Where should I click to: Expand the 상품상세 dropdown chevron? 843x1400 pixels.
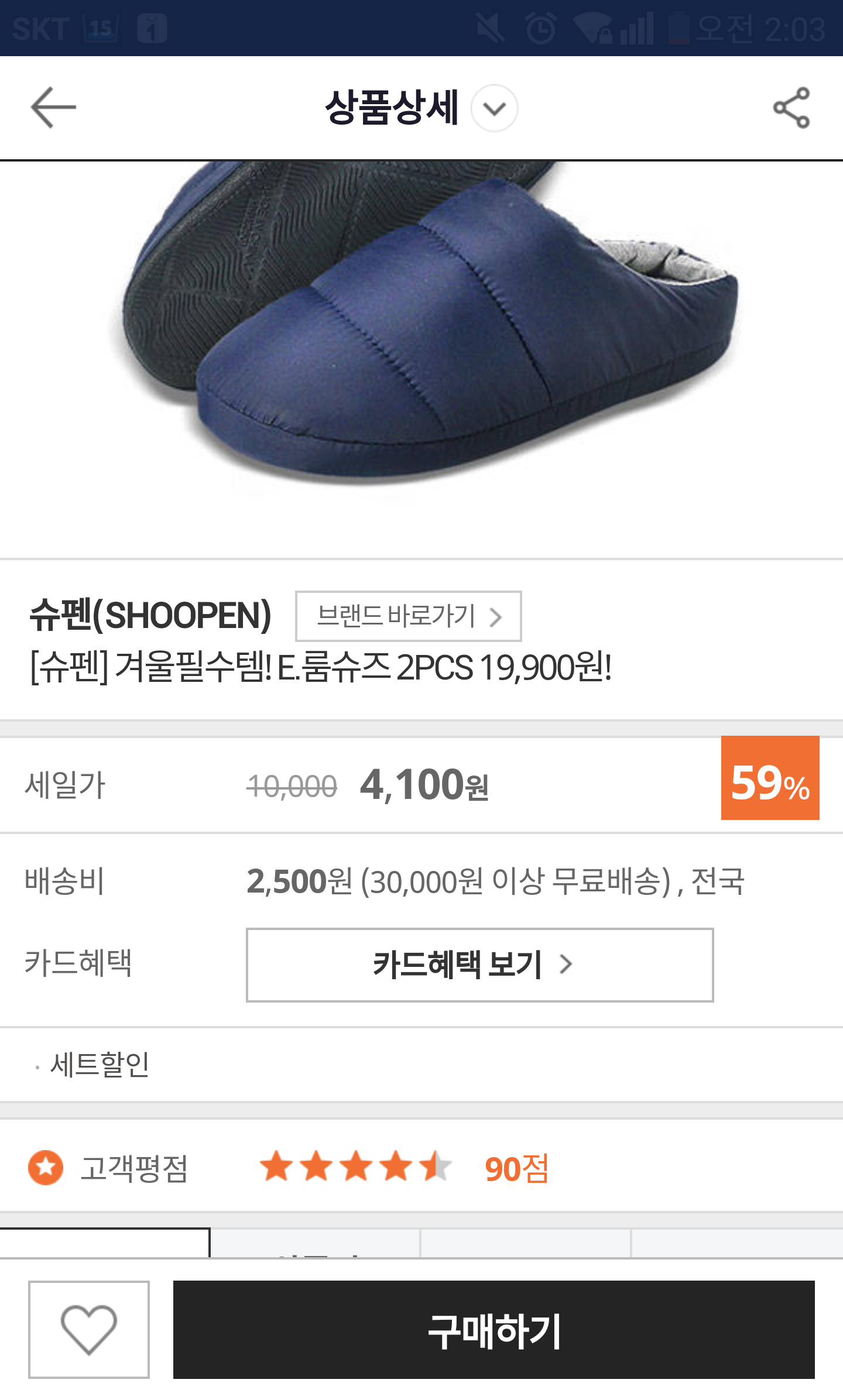click(x=494, y=108)
